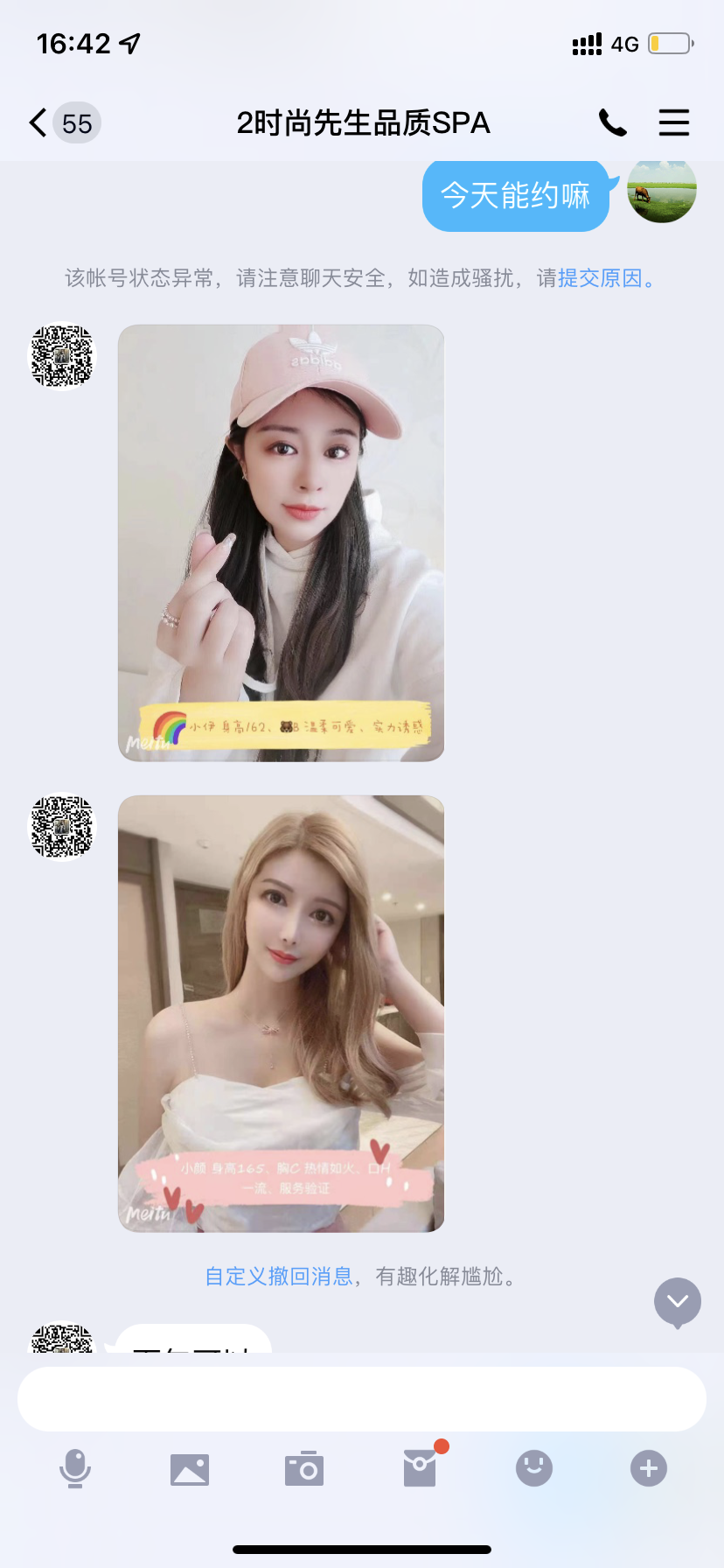
Task: Tap the 提交原因 link
Action: 600,278
